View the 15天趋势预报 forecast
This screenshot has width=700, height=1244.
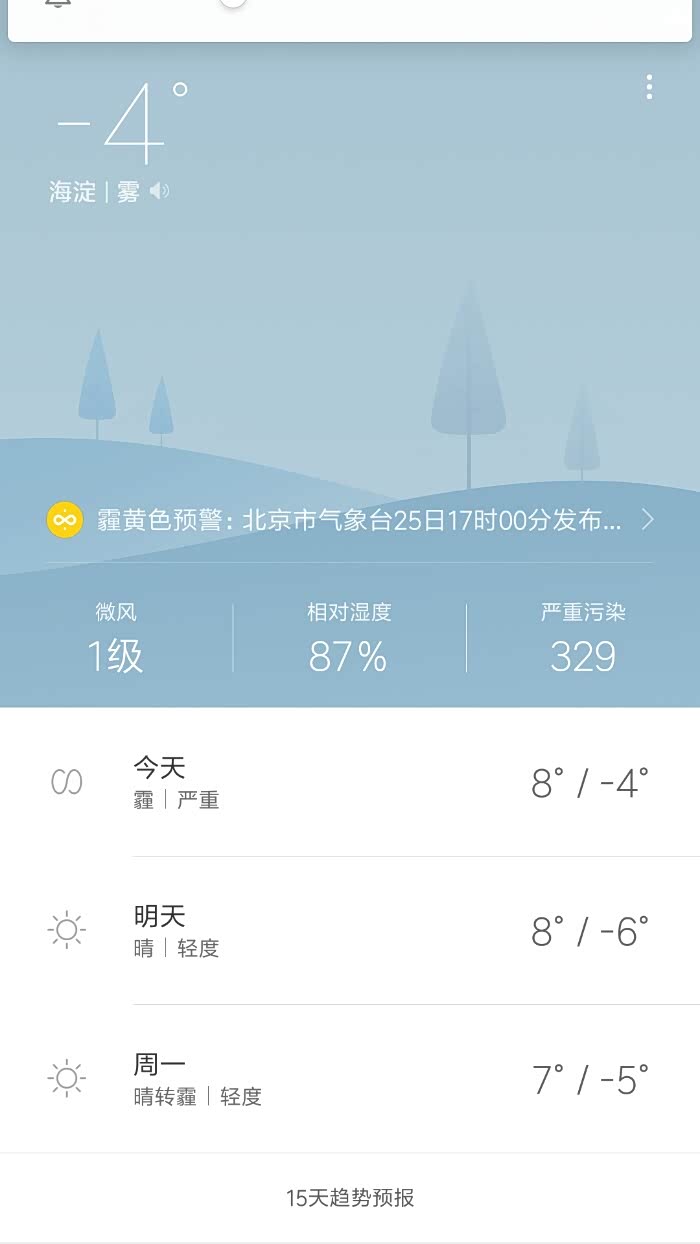(x=350, y=1197)
